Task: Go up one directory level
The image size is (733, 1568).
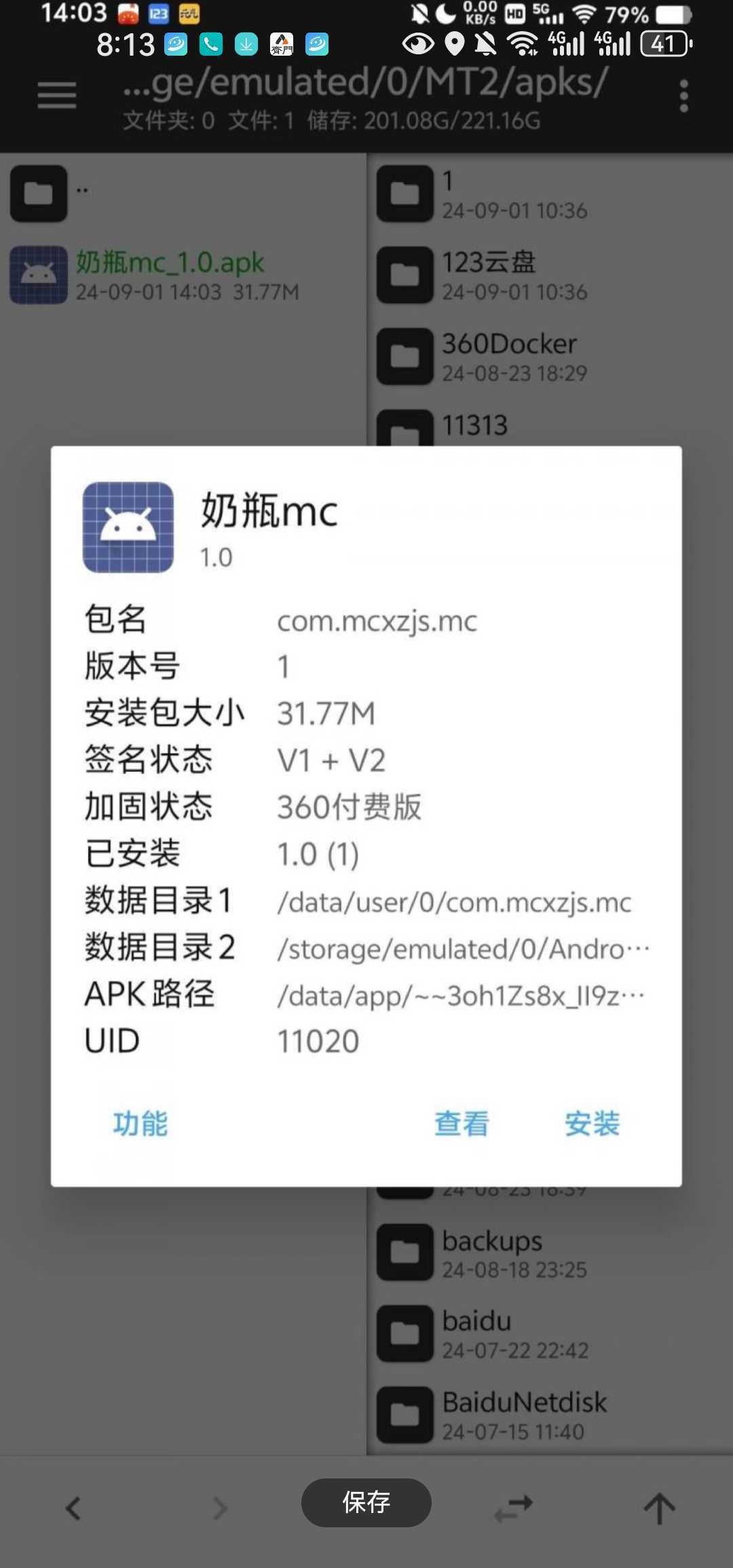Action: pyautogui.click(x=659, y=1508)
